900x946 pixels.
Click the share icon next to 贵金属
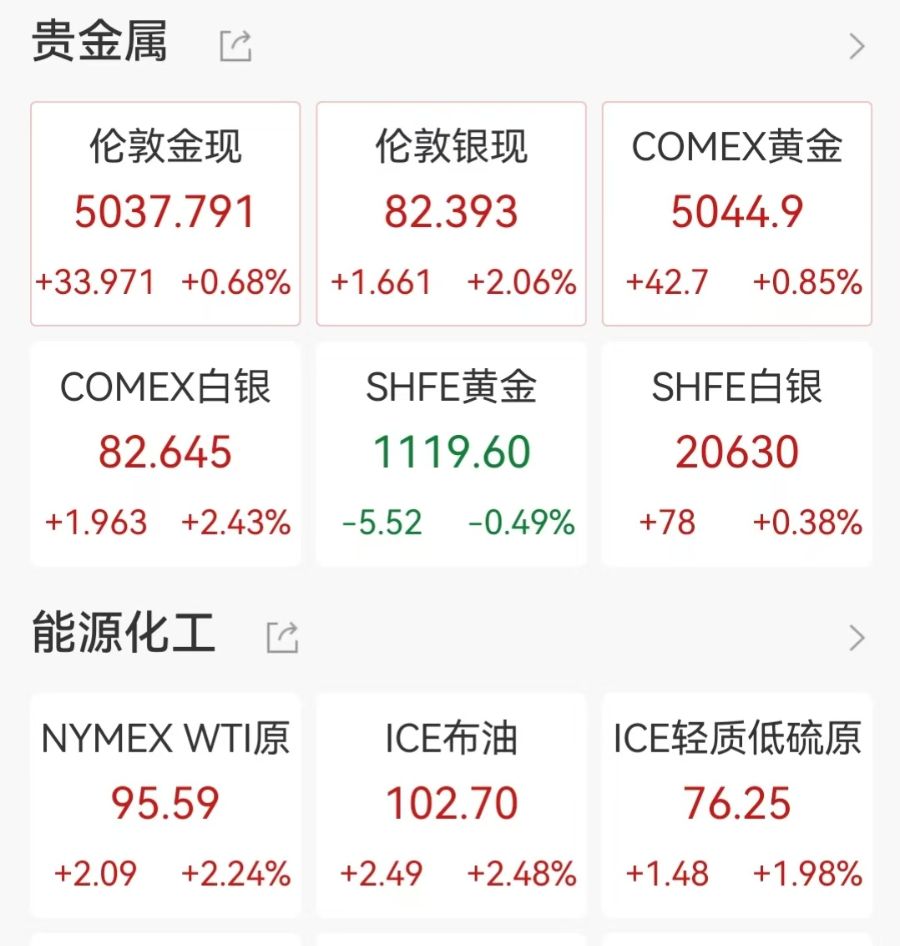pyautogui.click(x=235, y=44)
